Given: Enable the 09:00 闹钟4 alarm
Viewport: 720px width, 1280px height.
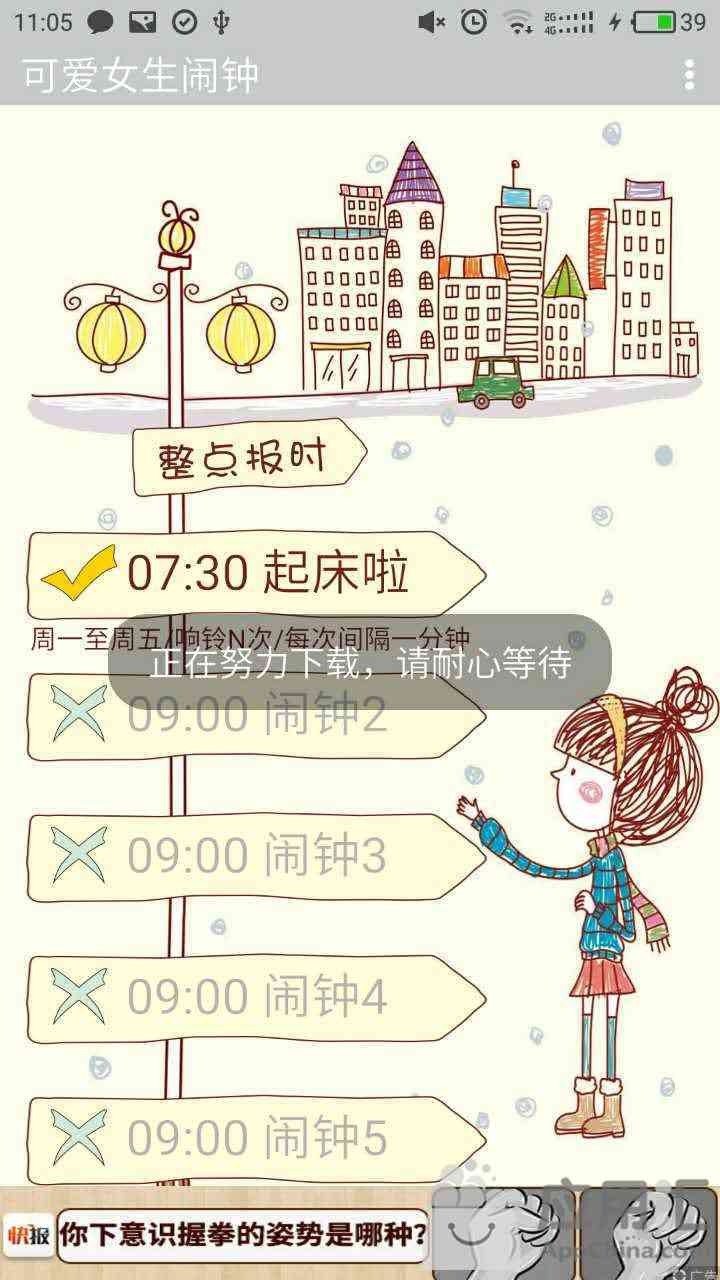Looking at the screenshot, I should pos(79,997).
